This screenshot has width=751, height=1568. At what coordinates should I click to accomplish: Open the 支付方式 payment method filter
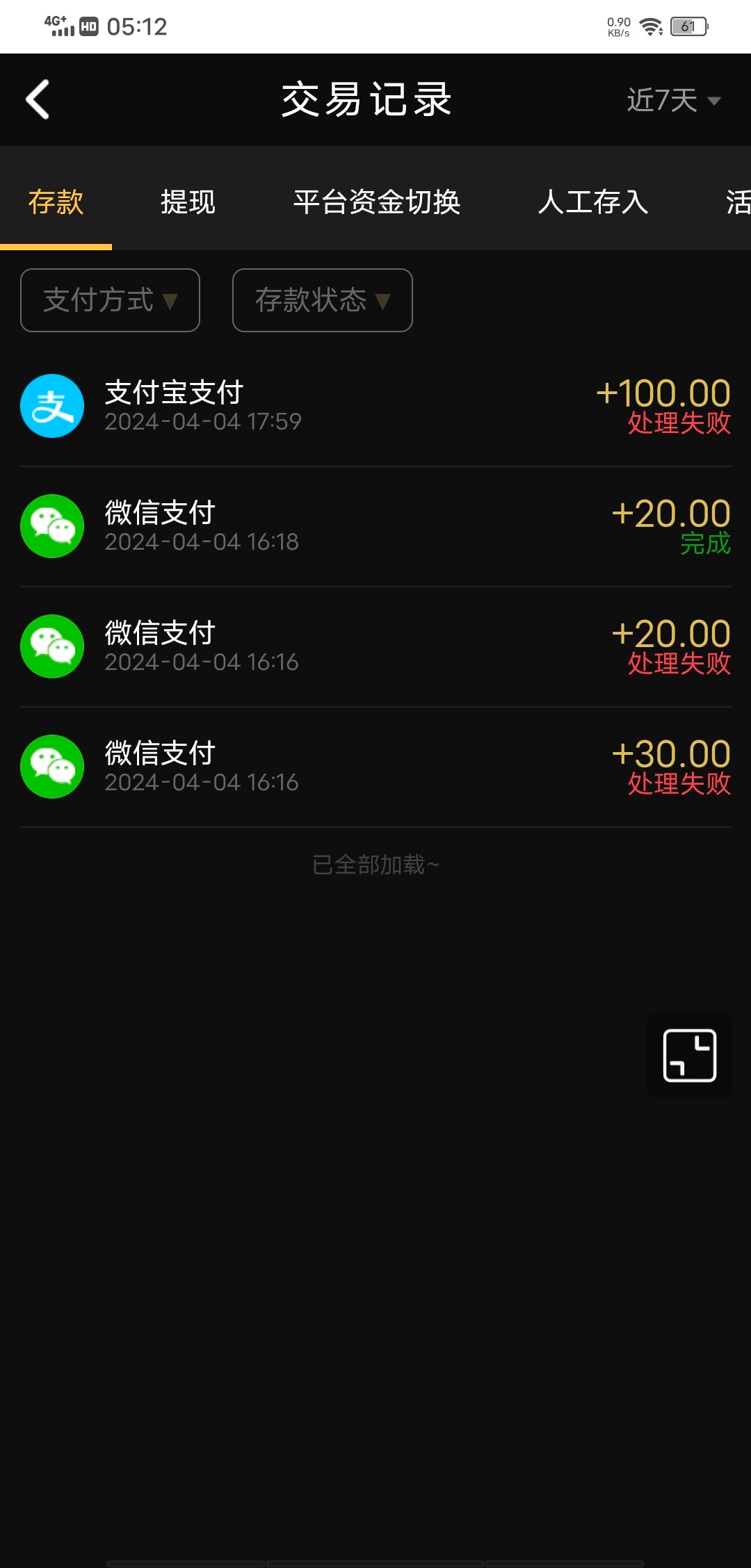point(109,300)
